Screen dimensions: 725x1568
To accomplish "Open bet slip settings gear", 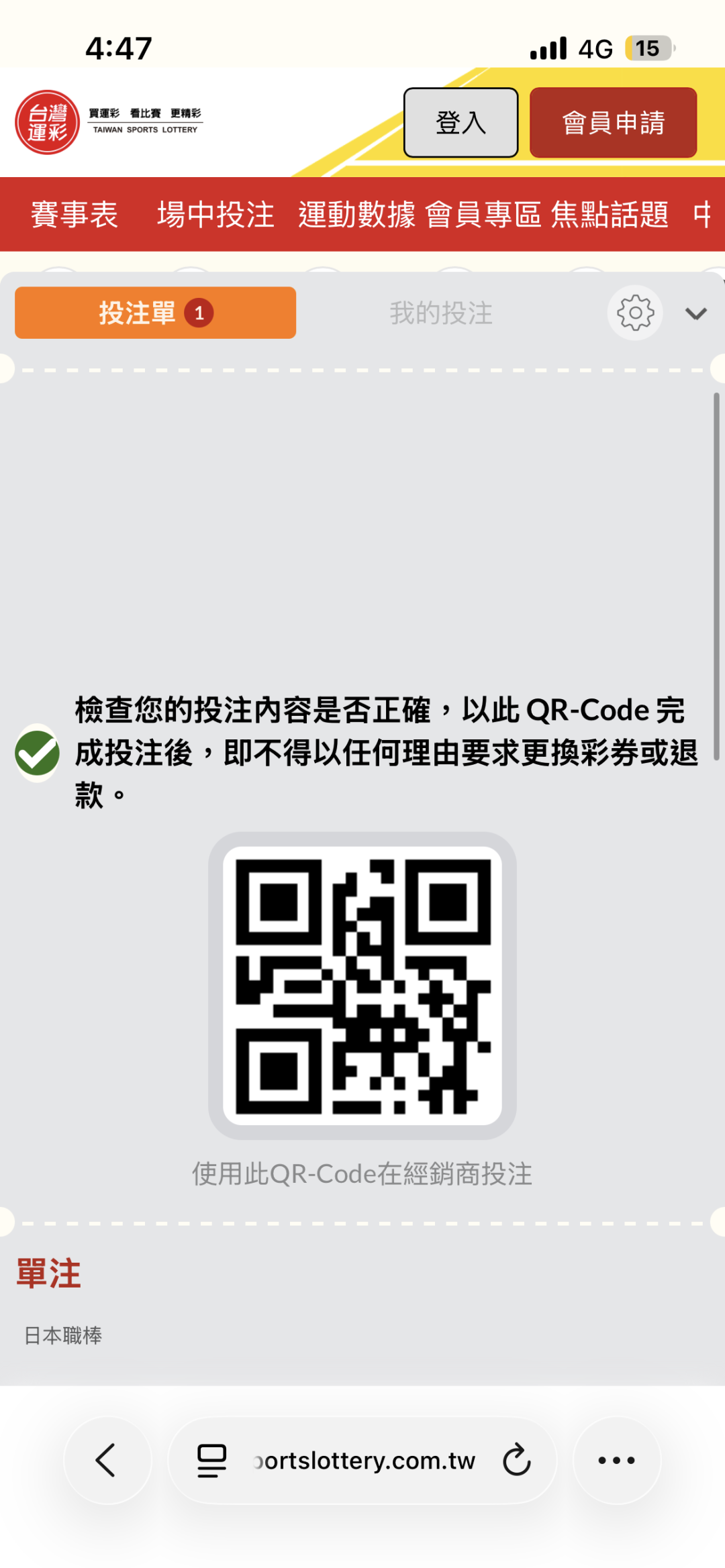I will [x=635, y=313].
